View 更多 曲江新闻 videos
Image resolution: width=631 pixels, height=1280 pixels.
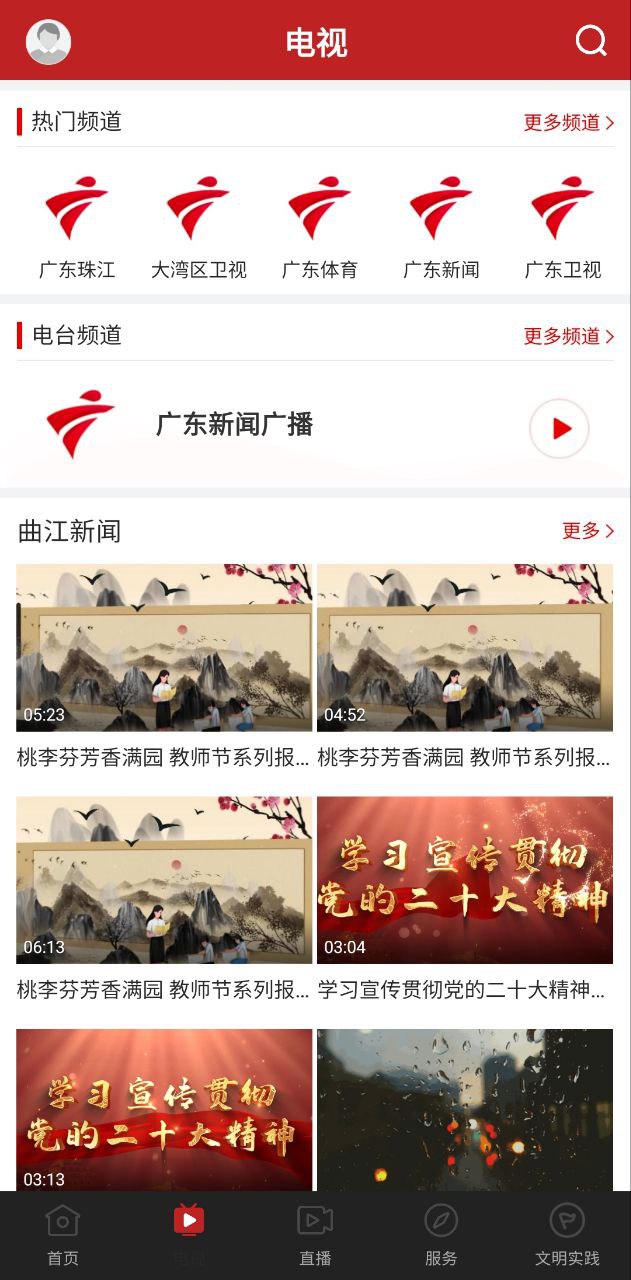click(x=588, y=531)
